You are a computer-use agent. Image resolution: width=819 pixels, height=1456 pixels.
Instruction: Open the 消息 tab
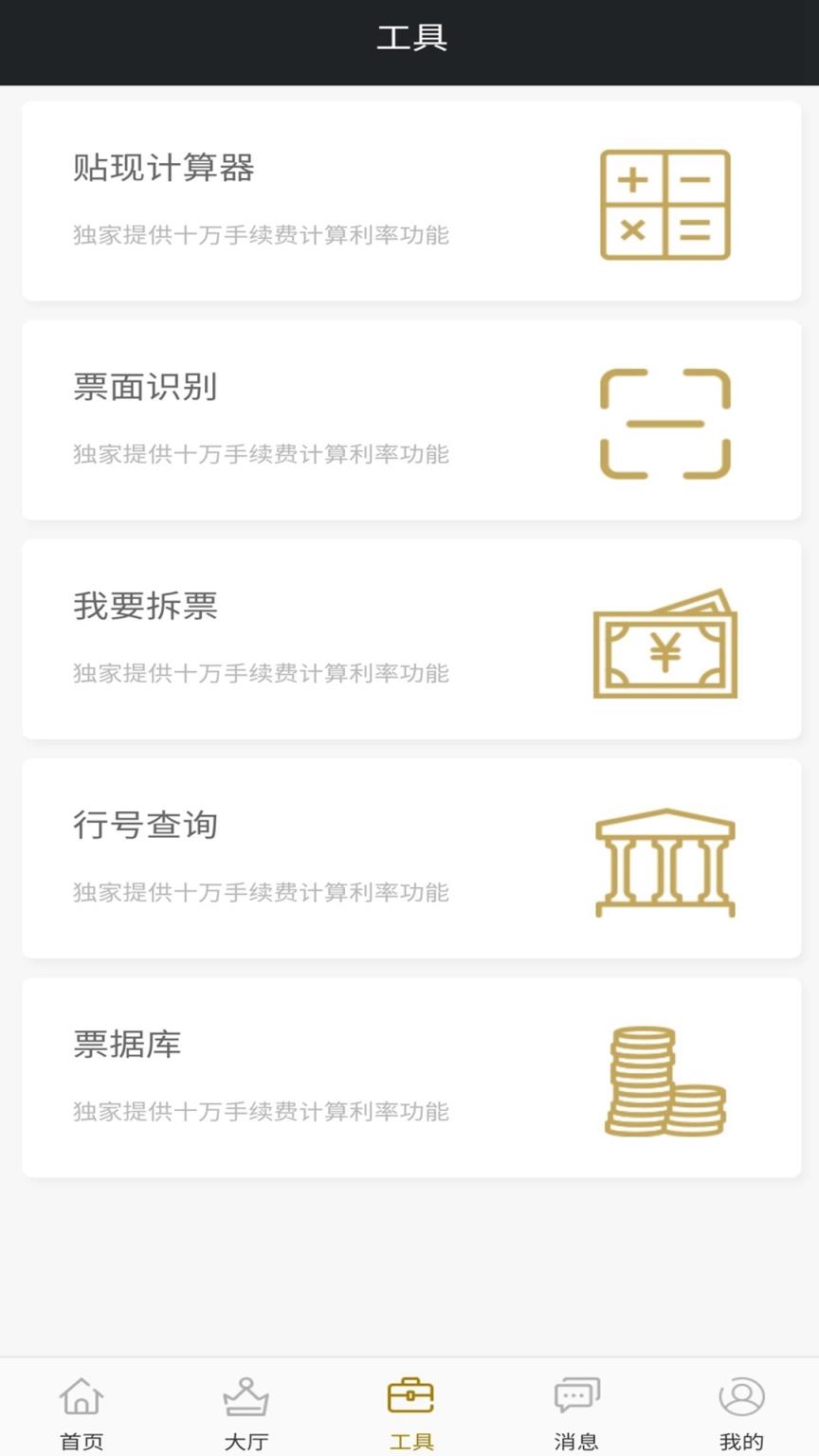pos(573,1412)
